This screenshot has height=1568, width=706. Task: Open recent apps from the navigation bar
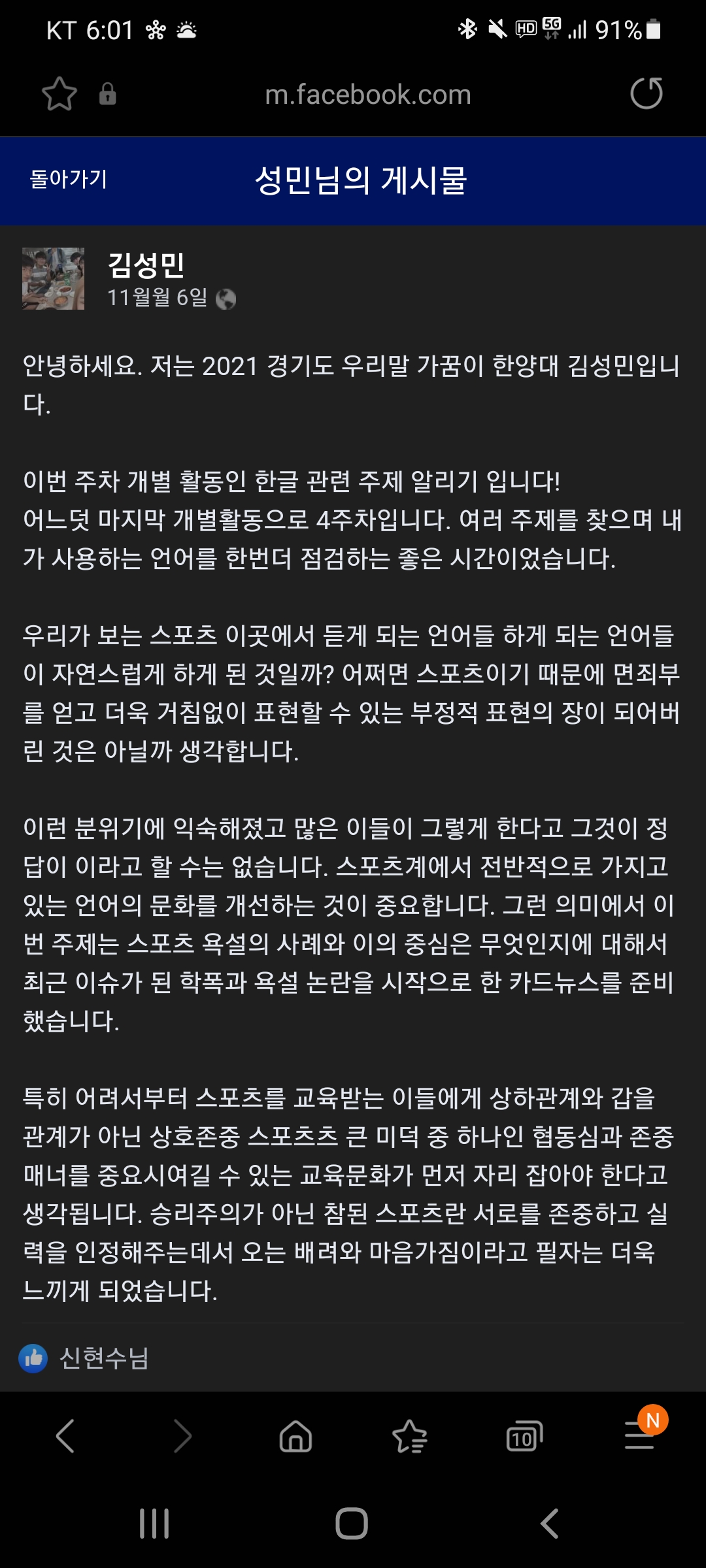[x=154, y=1524]
